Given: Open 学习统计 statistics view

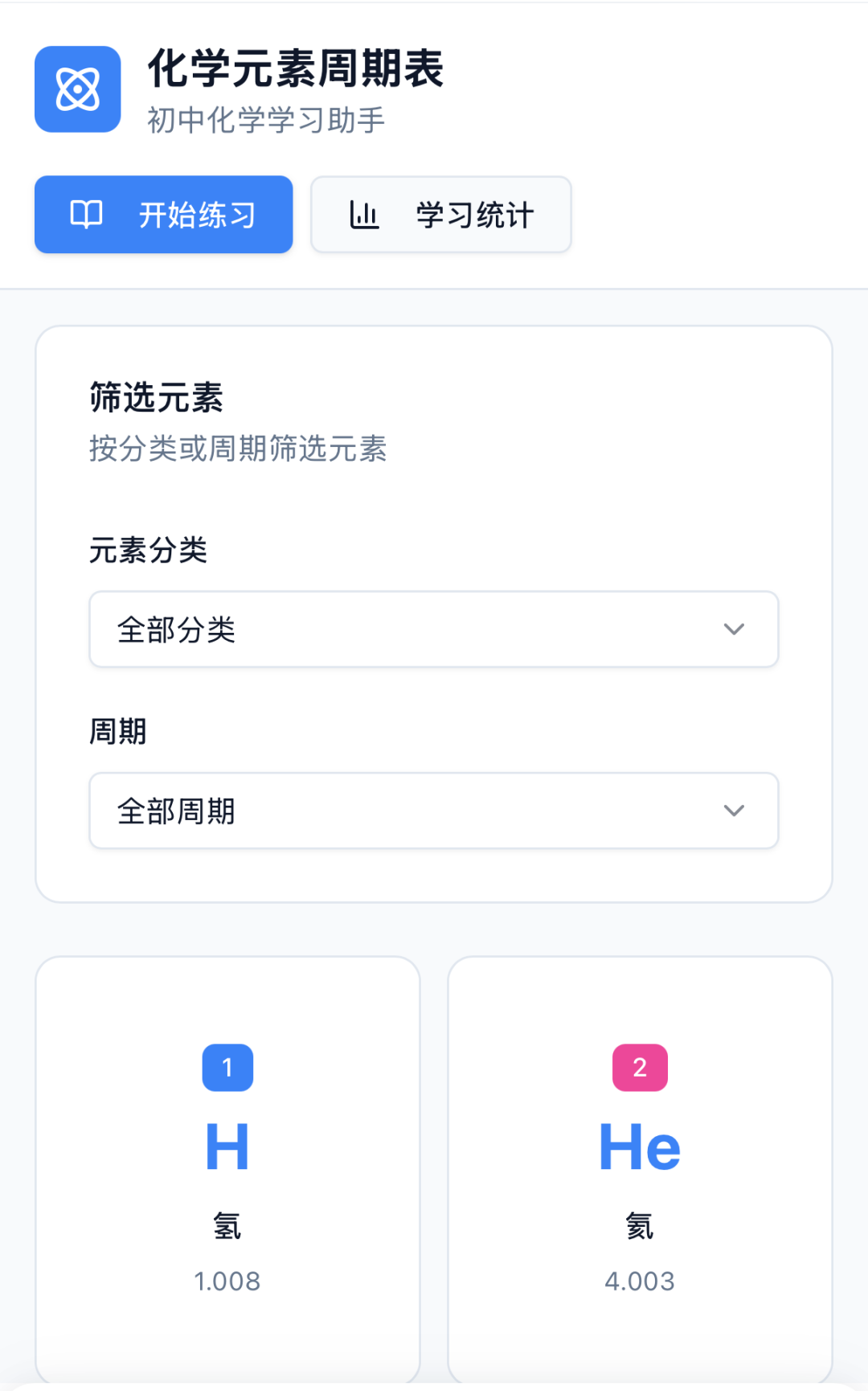Looking at the screenshot, I should tap(440, 214).
